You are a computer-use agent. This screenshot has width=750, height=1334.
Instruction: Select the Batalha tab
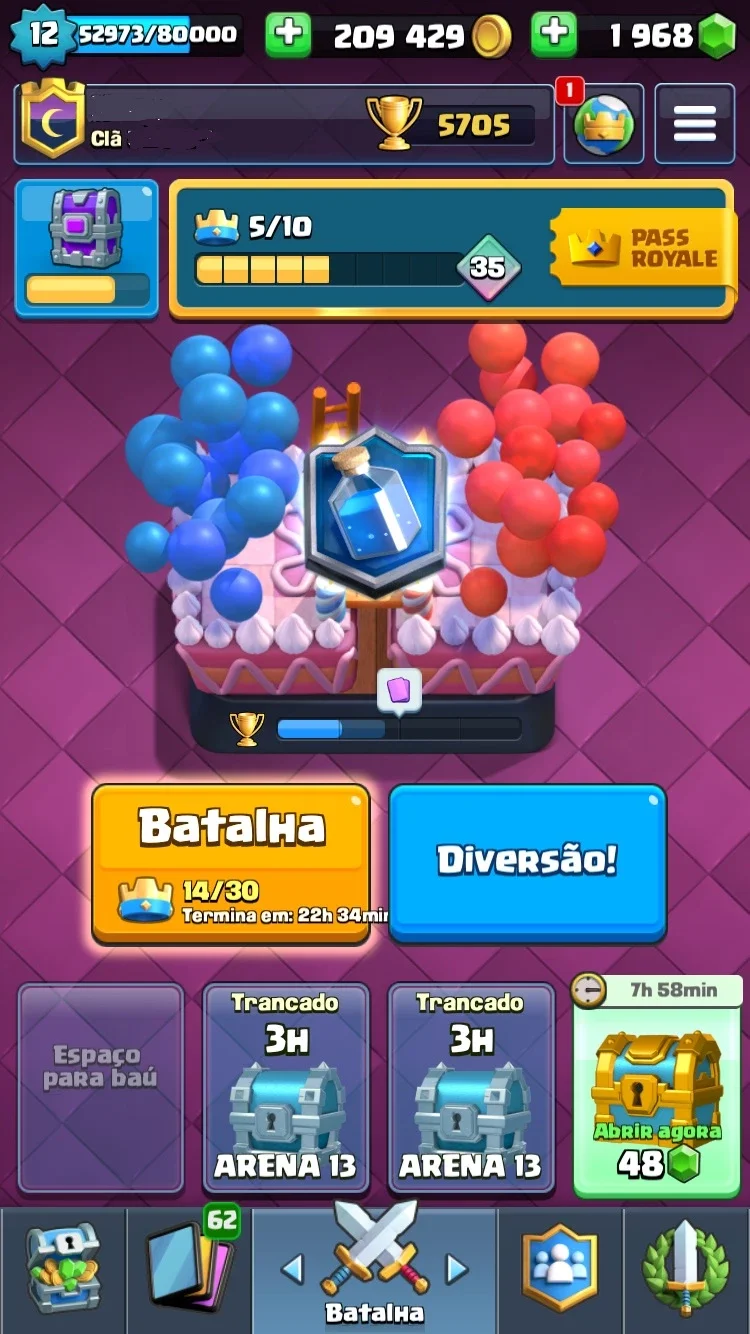[x=375, y=1268]
